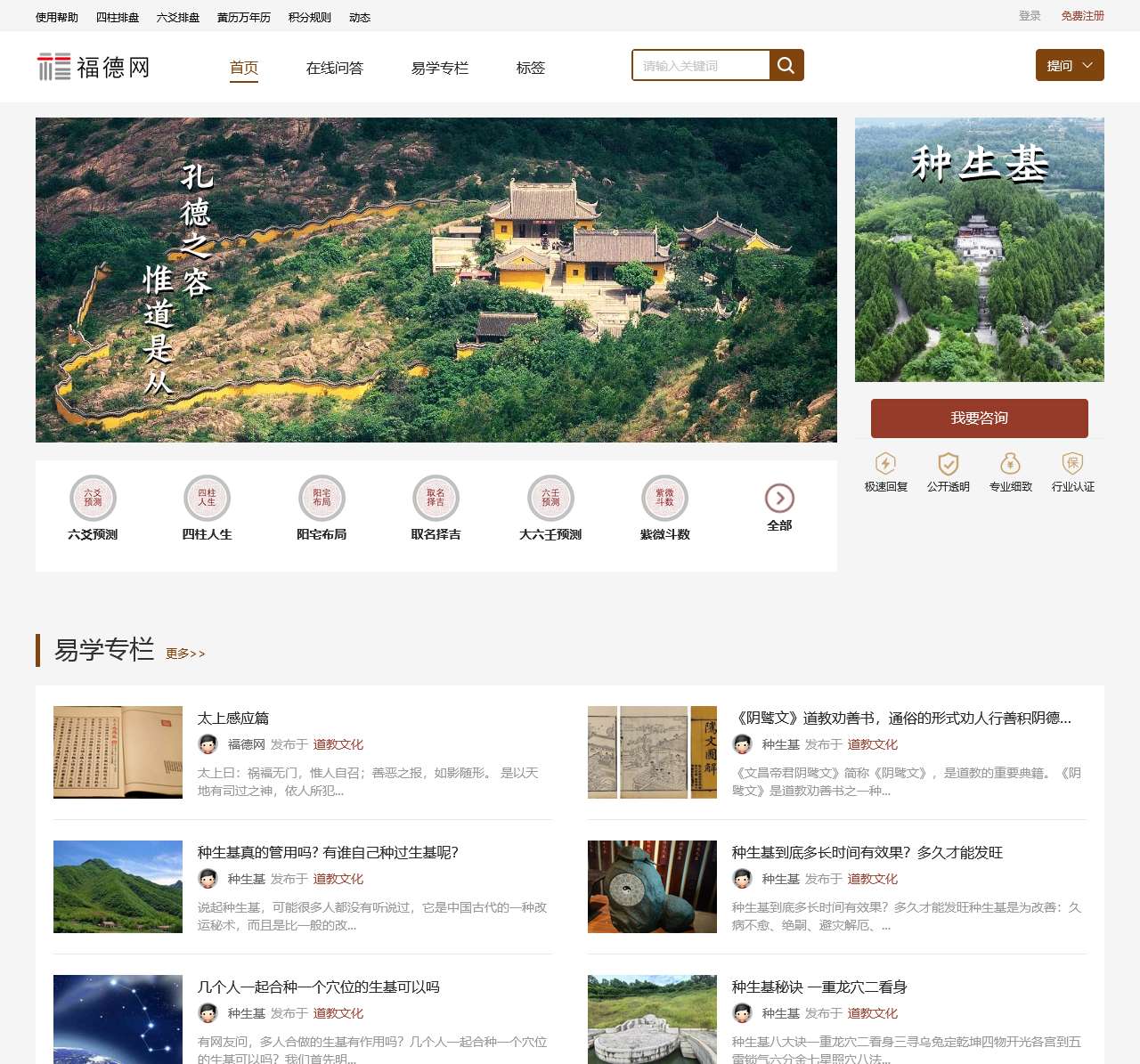Open 种生基到底多长时间有效果 article
Screen dimensions: 1140x1064
click(867, 852)
